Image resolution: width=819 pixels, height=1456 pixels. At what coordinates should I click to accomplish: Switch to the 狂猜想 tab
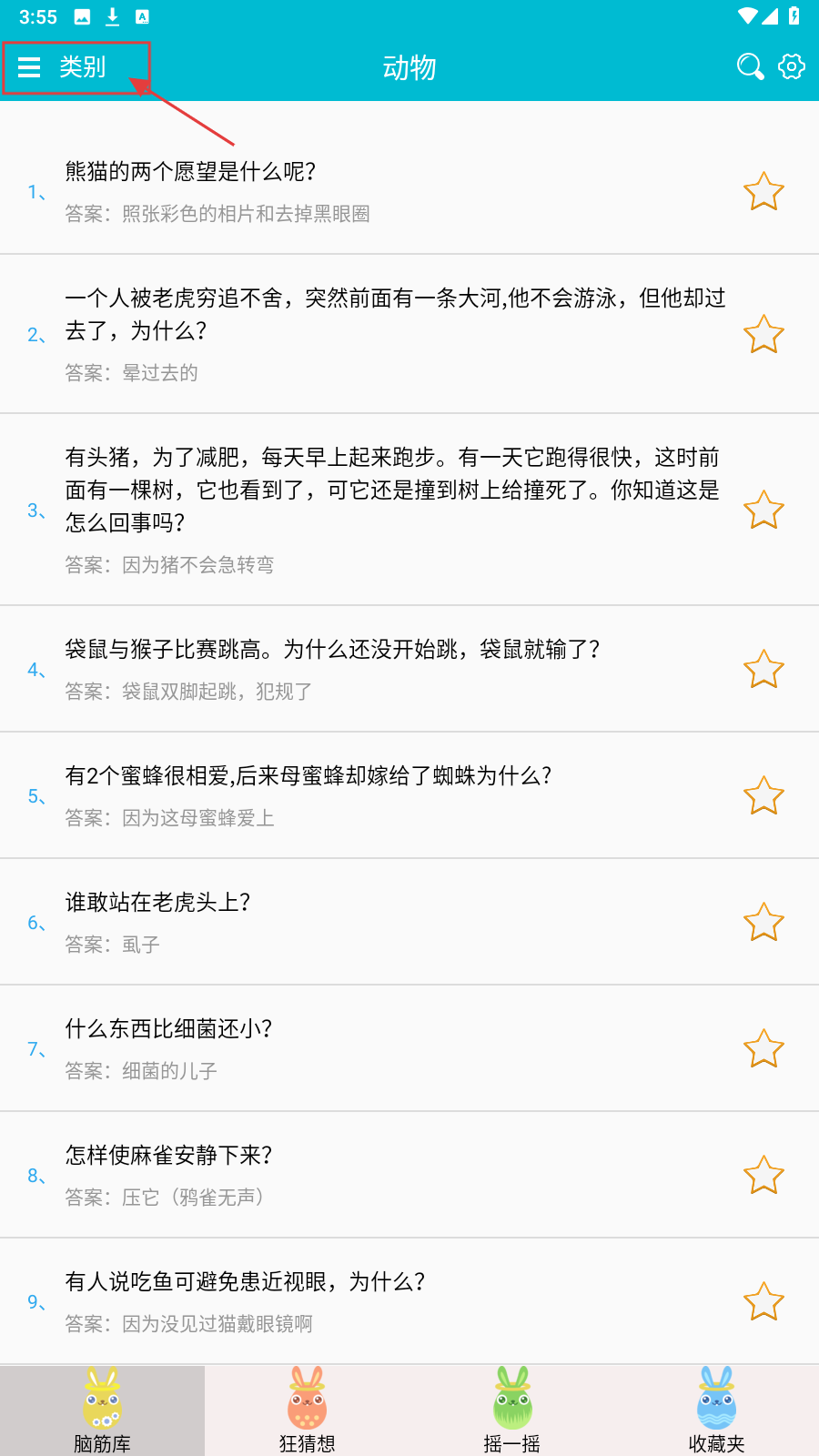pyautogui.click(x=307, y=1411)
